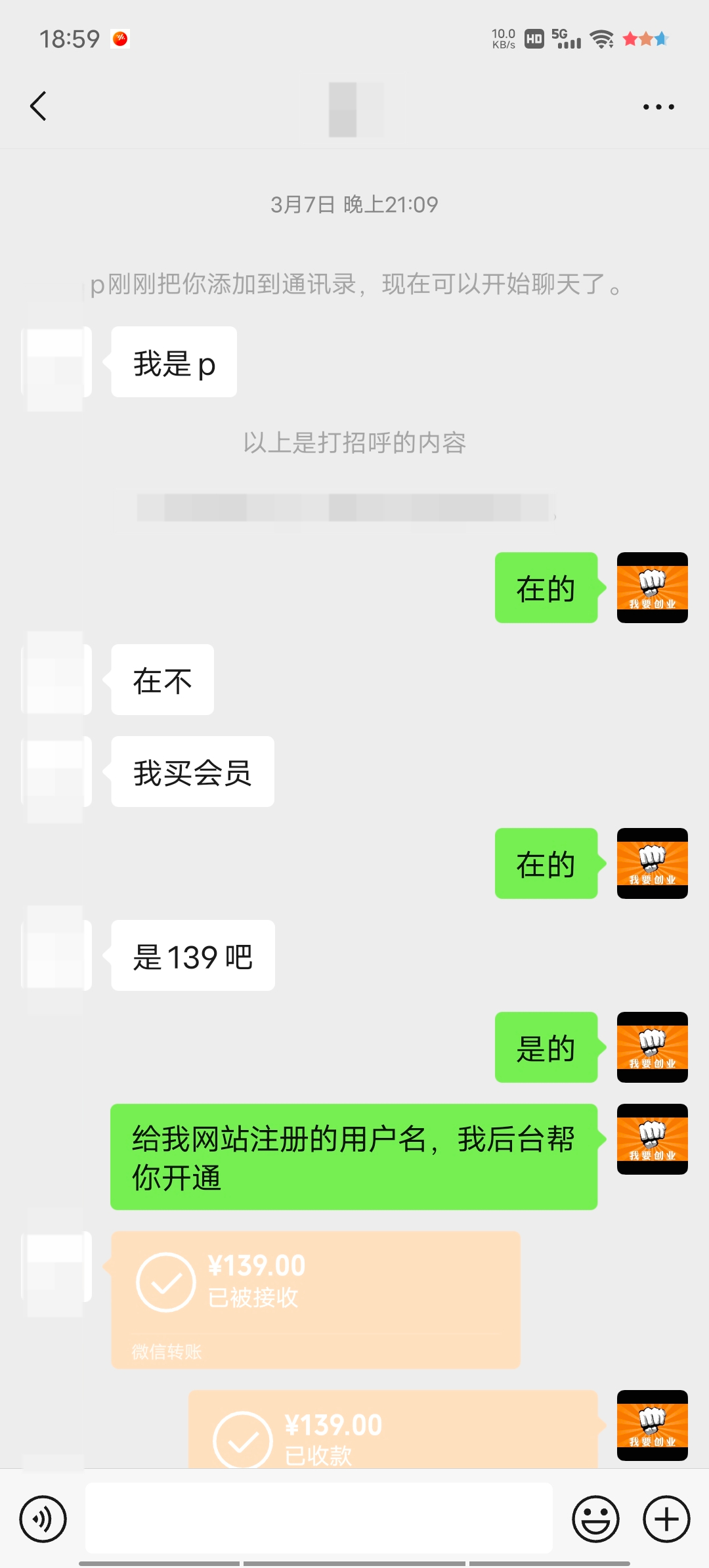Open the ¥139.00 已收款 transfer card
The image size is (709, 1568).
(x=393, y=1431)
